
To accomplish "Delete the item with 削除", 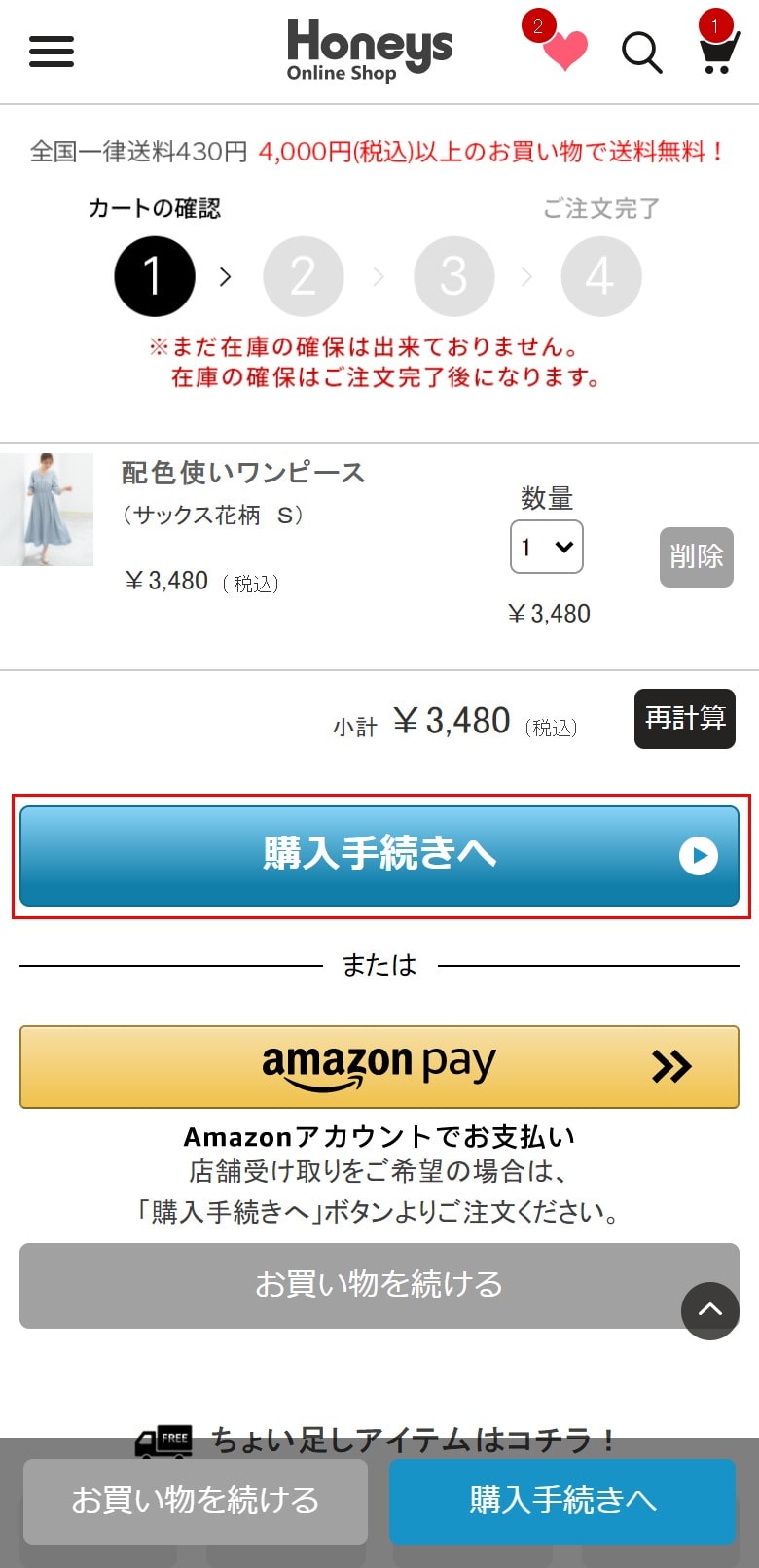I will coord(696,556).
